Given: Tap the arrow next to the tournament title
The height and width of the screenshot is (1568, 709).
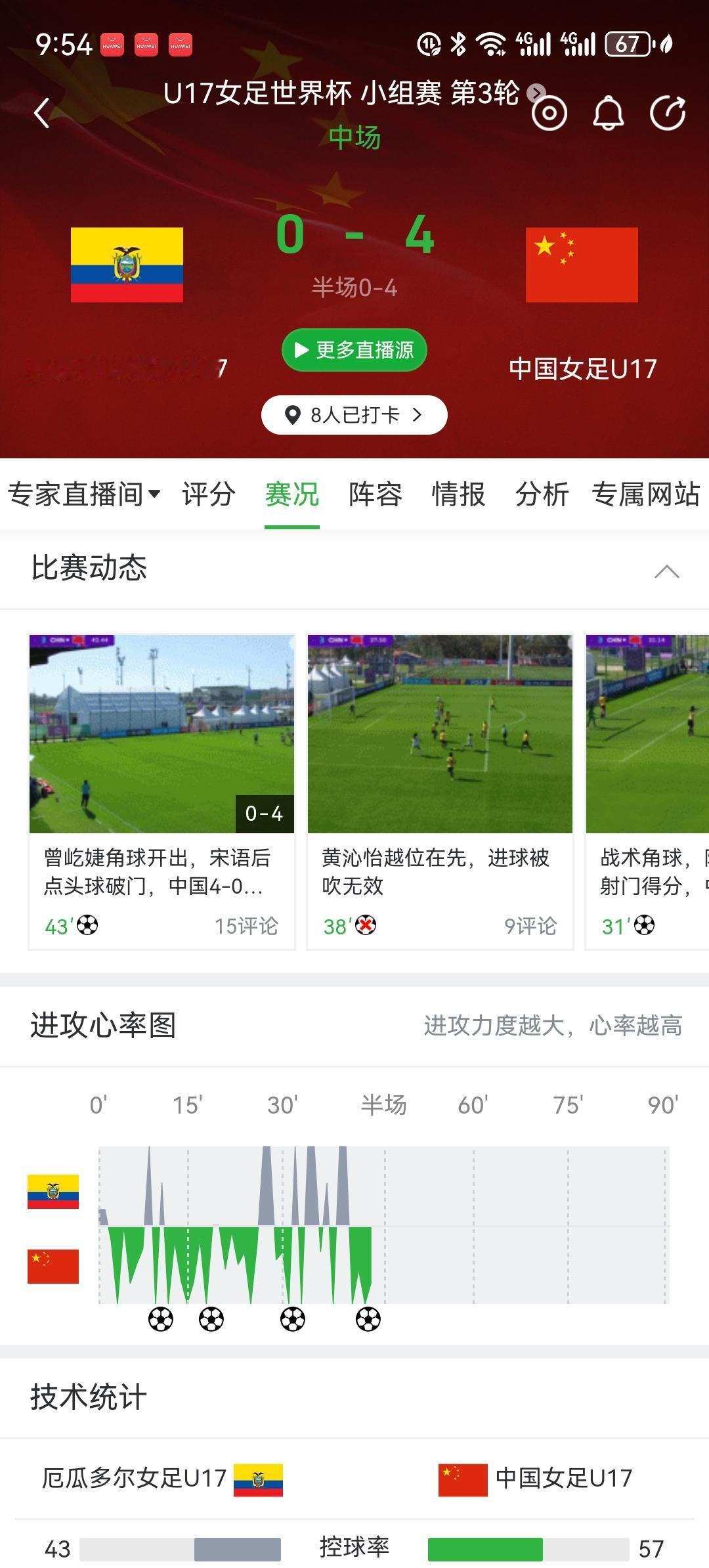Looking at the screenshot, I should (536, 93).
